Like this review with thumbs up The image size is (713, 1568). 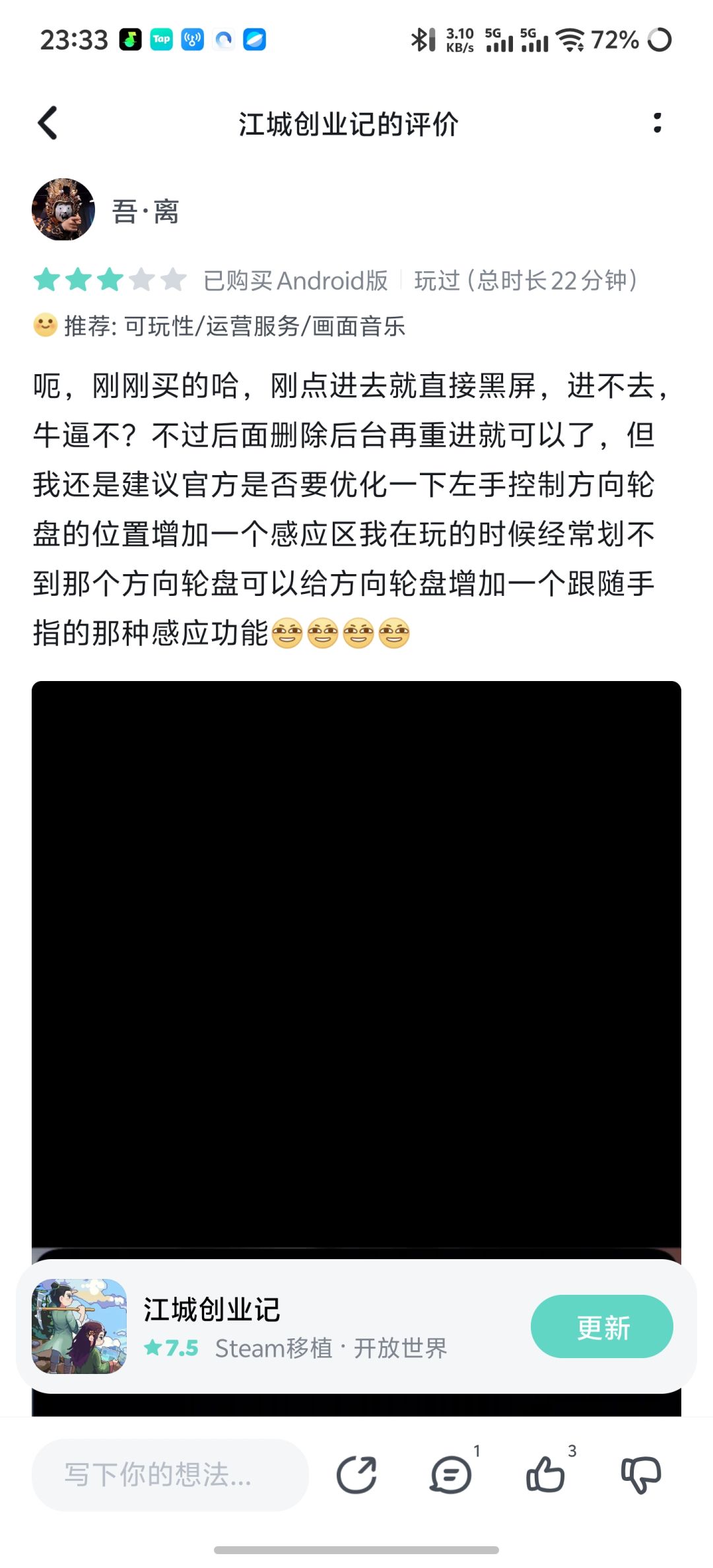(545, 1474)
